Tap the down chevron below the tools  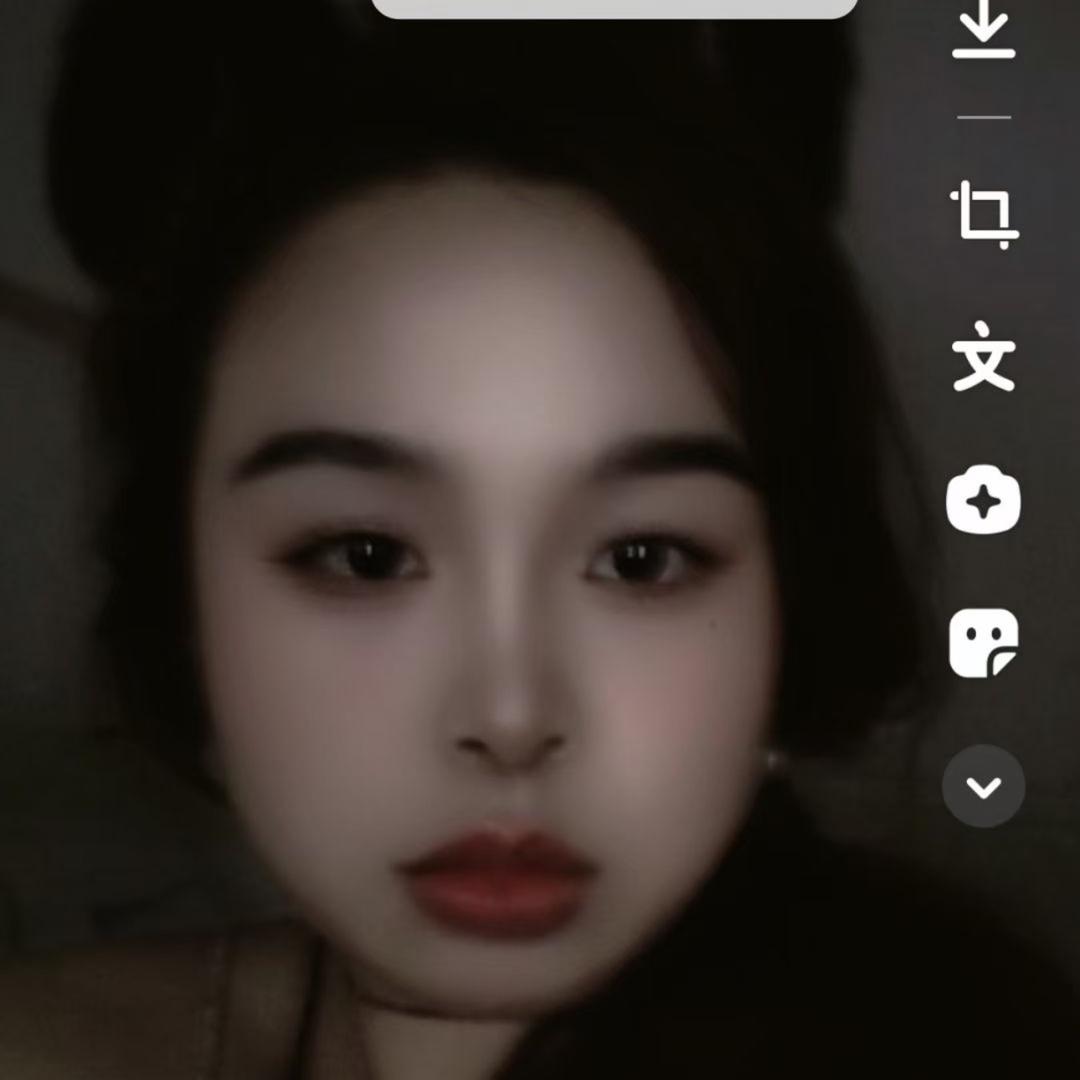(x=984, y=787)
